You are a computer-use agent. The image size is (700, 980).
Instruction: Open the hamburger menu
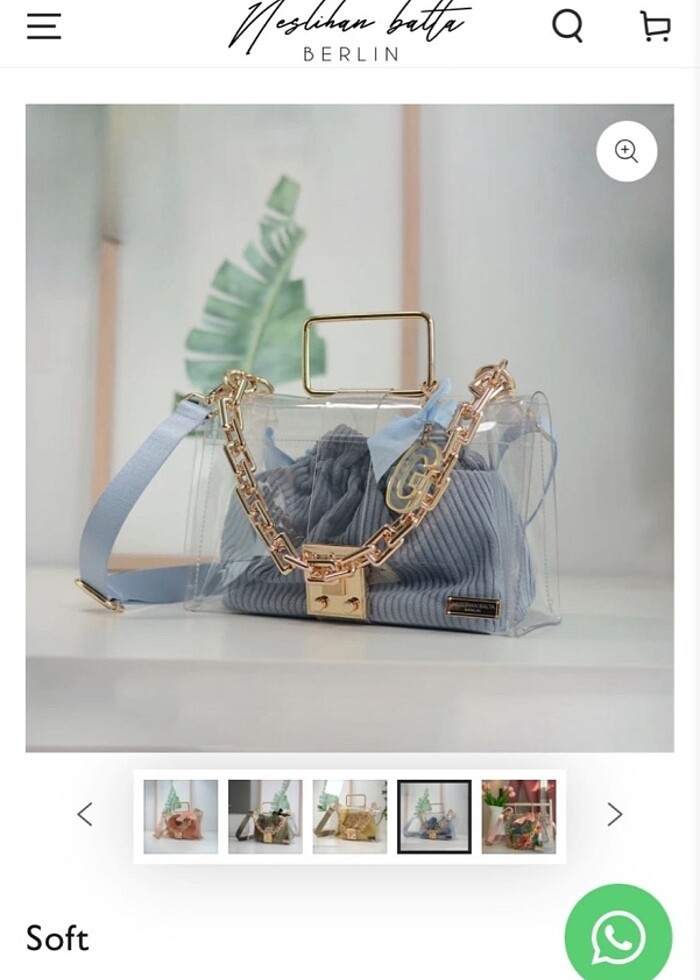(x=44, y=27)
